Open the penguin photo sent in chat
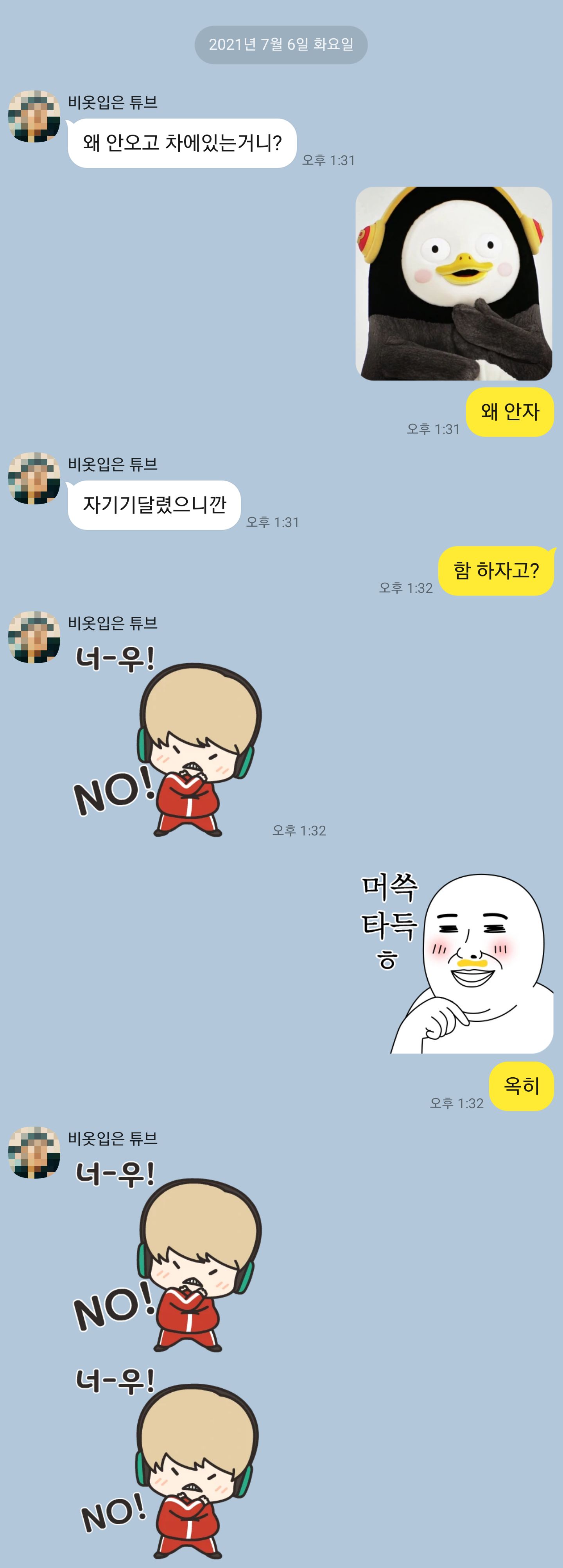This screenshot has height=1568, width=563. tap(454, 284)
